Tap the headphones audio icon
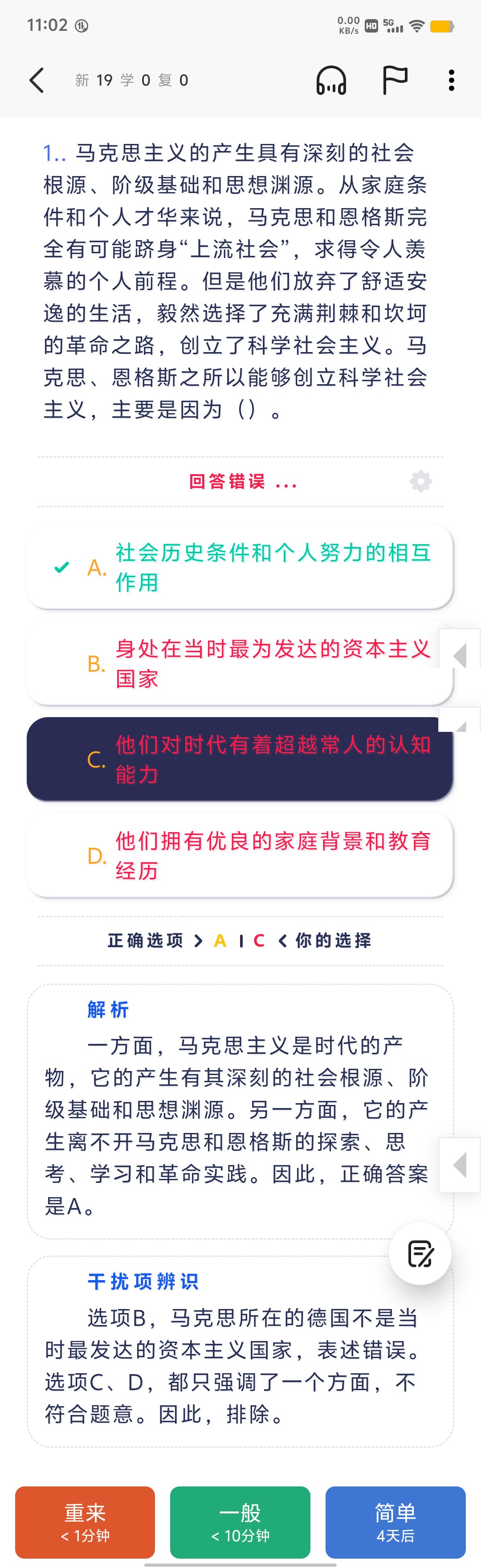The width and height of the screenshot is (481, 1568). (331, 80)
